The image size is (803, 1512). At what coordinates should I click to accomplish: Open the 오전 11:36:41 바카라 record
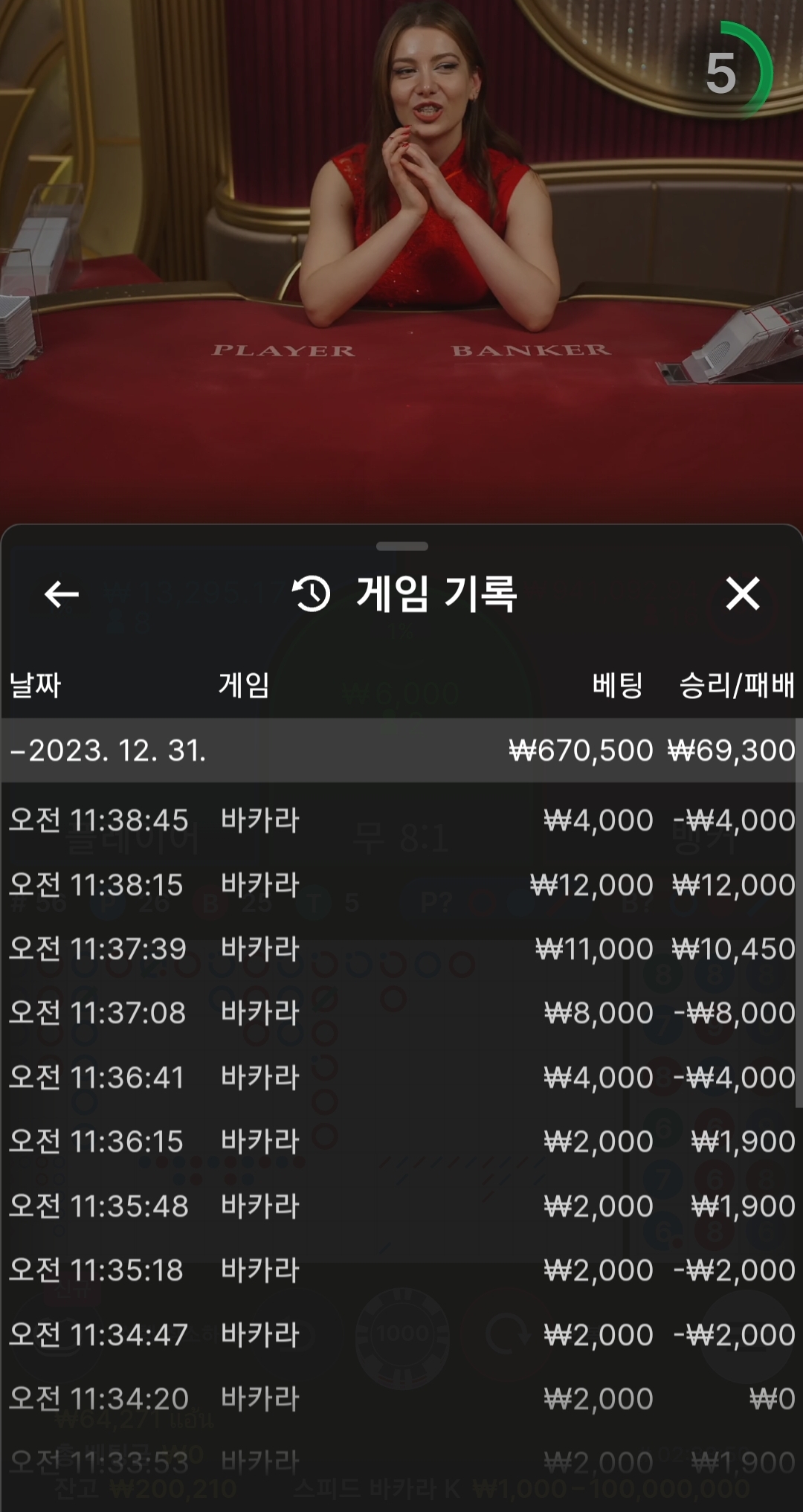pos(401,1078)
